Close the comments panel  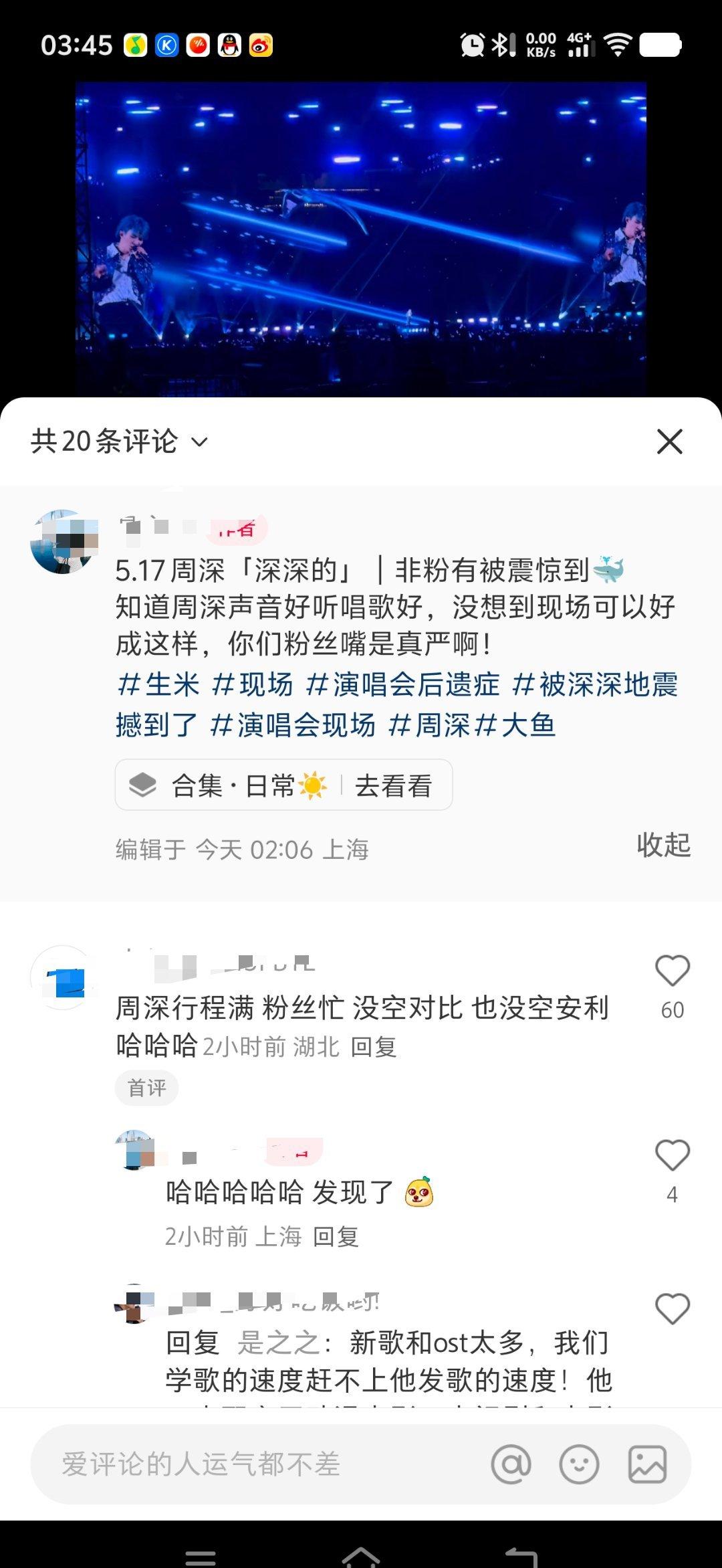click(x=669, y=442)
